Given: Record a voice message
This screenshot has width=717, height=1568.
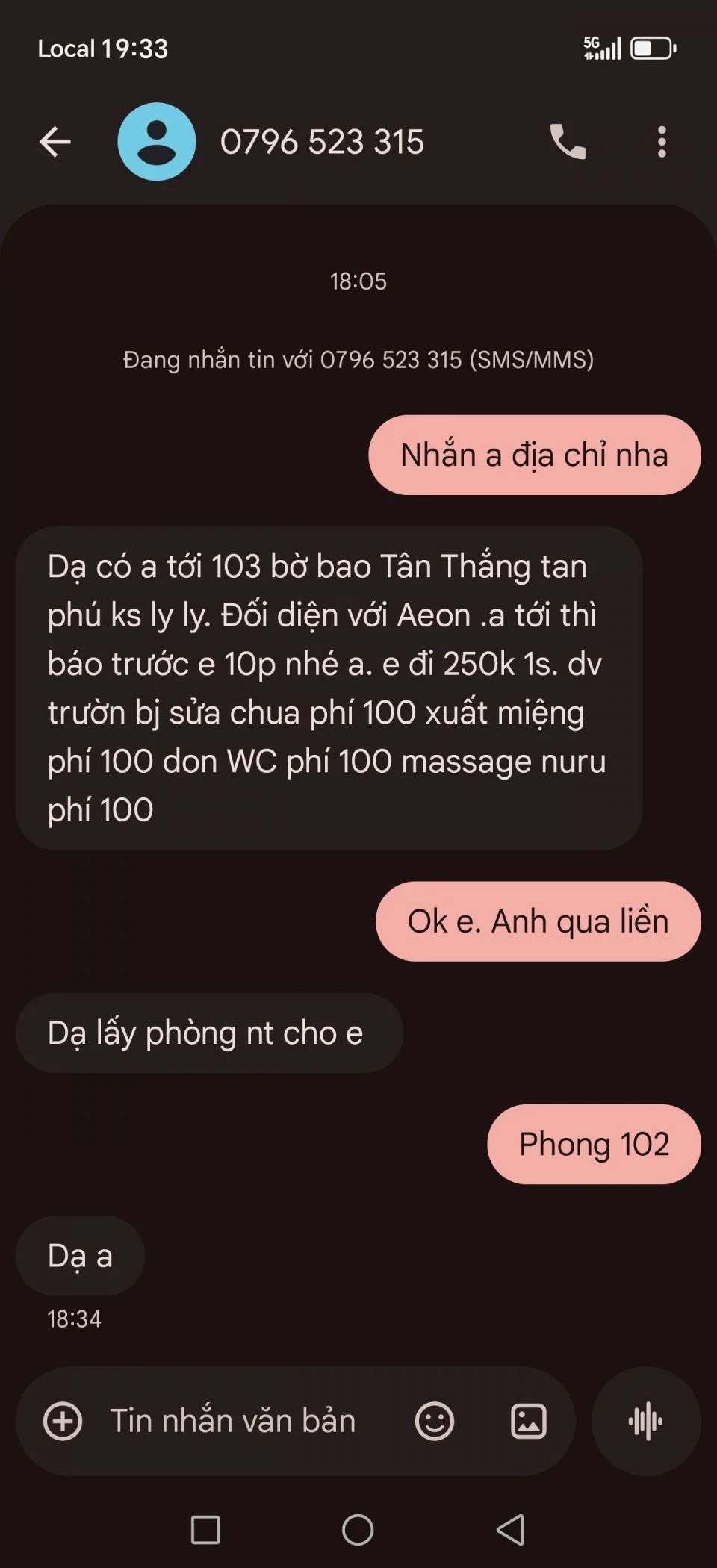Looking at the screenshot, I should coord(646,1421).
